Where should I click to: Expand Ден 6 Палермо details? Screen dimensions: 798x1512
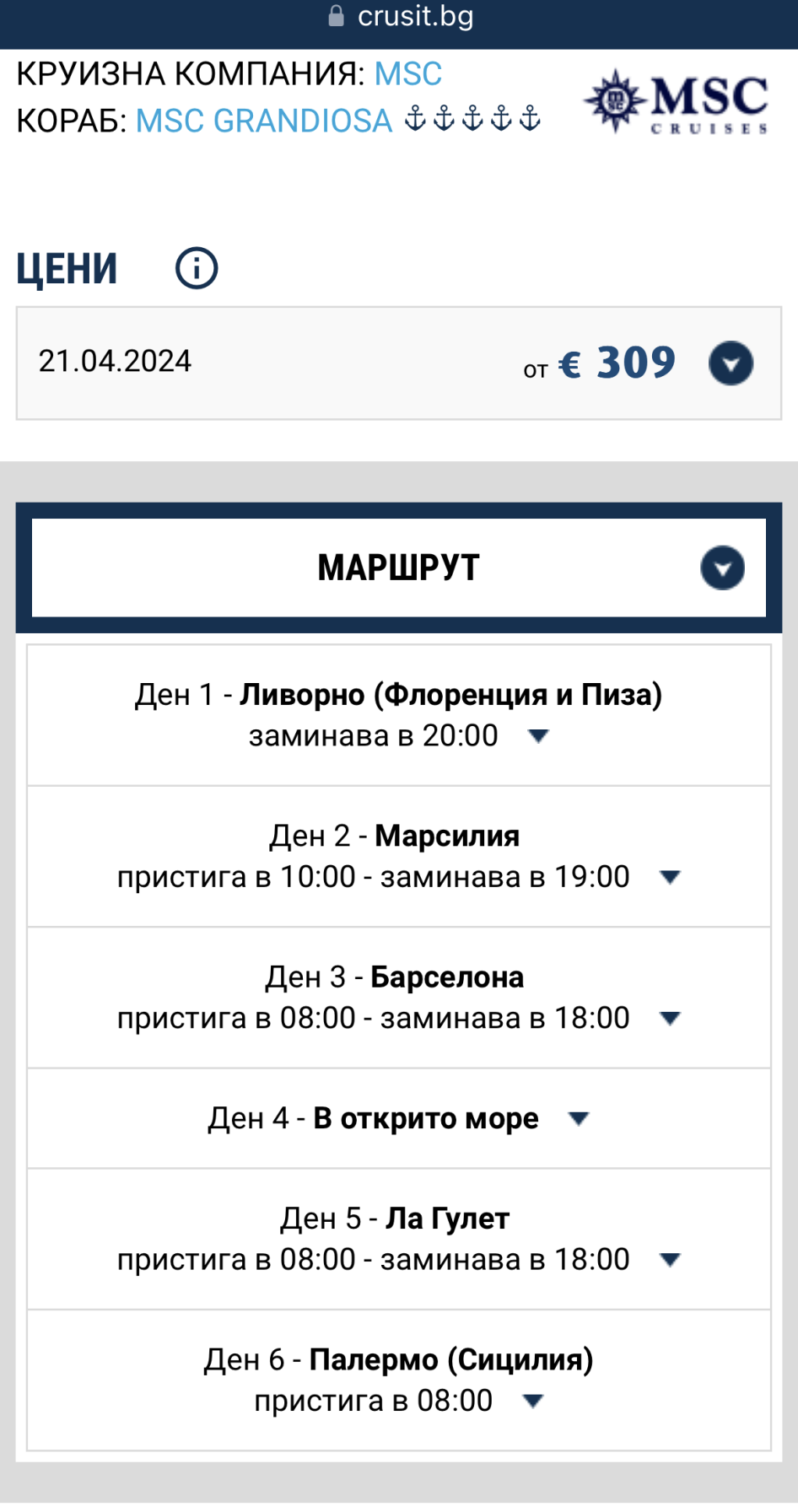[x=532, y=1402]
